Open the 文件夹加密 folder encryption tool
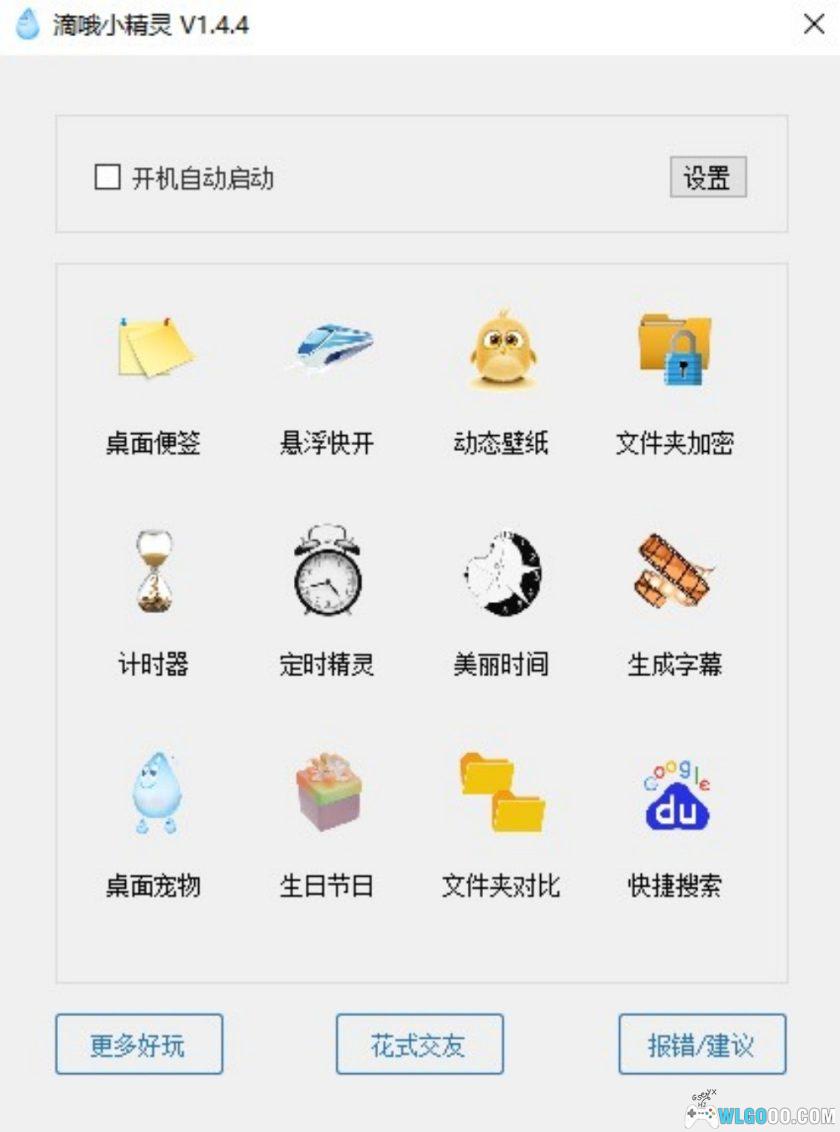 point(673,385)
